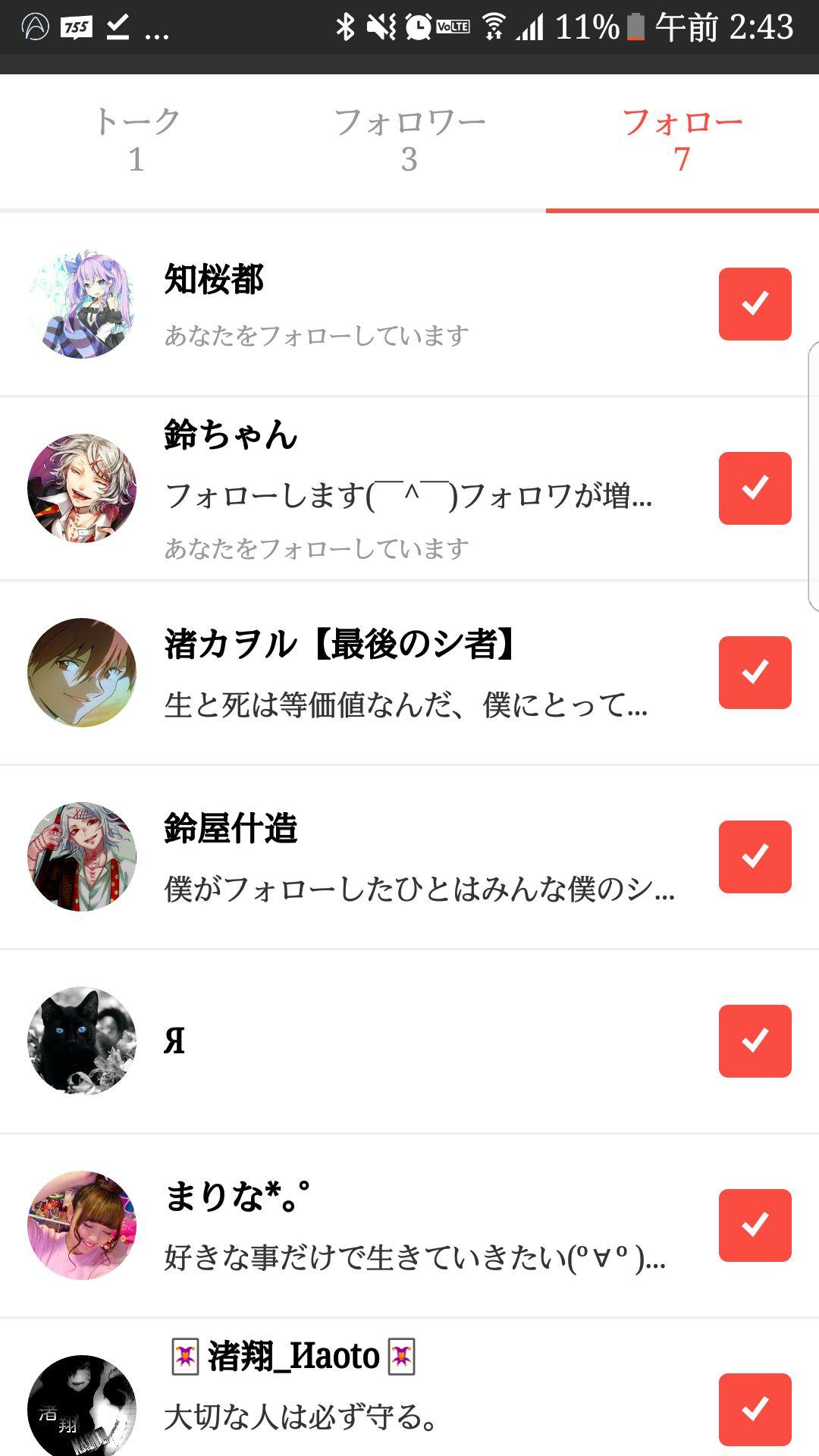Tap the follow check button for 渚カヲル

755,673
